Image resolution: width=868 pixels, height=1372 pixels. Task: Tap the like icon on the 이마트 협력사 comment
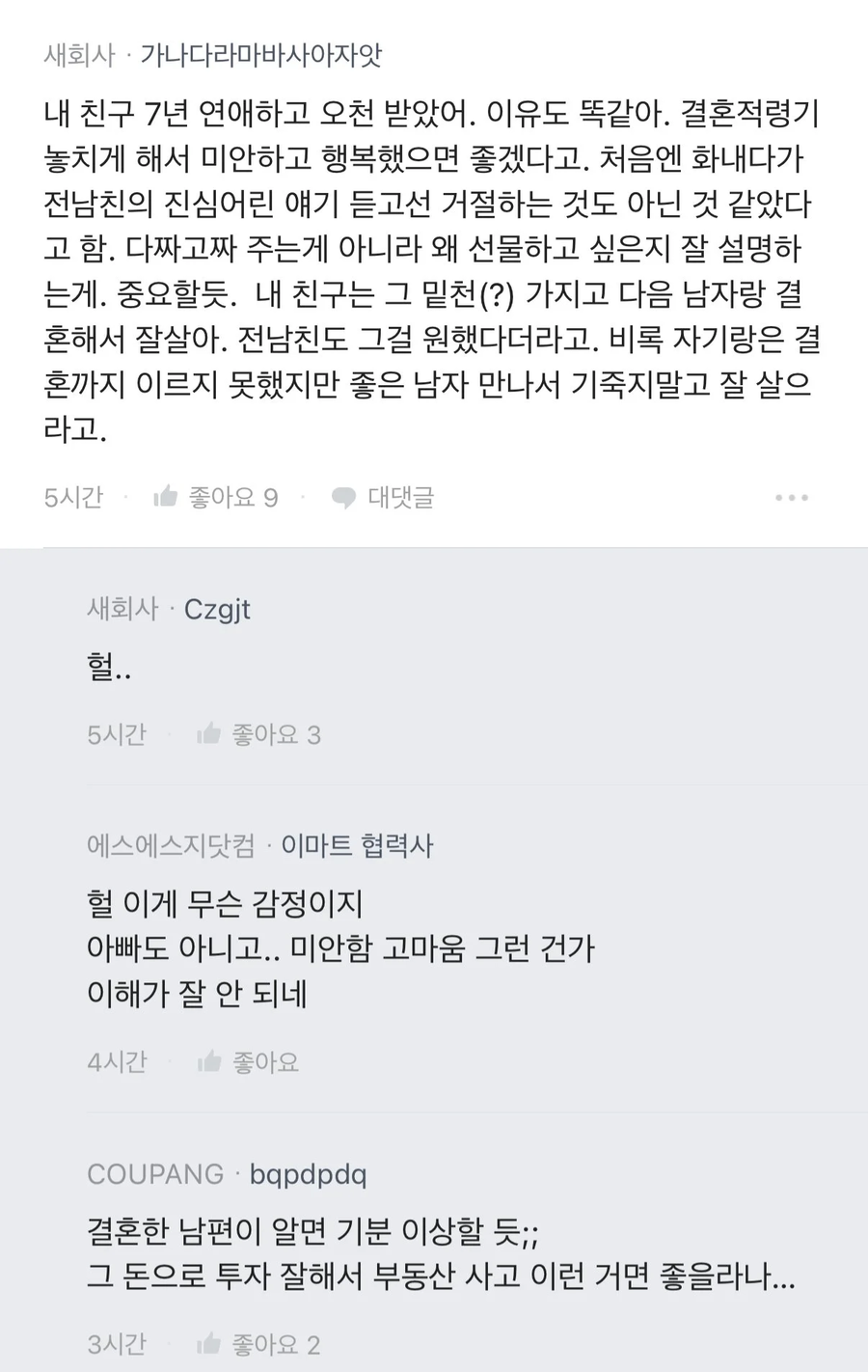pos(208,1061)
